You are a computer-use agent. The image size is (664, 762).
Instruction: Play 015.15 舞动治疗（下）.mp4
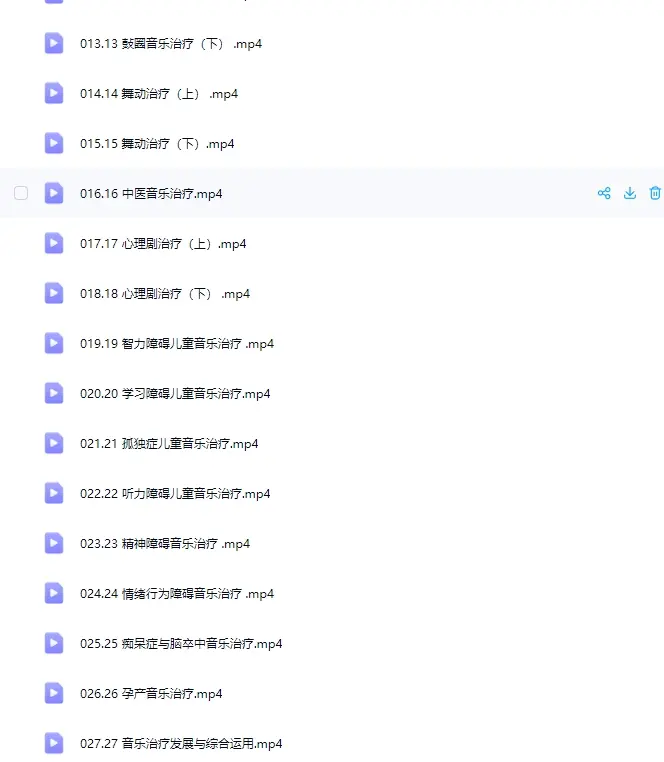coord(157,144)
